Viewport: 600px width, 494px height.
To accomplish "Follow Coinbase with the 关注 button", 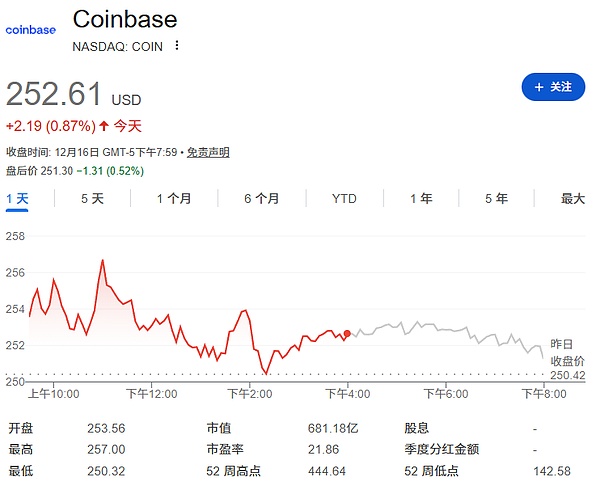I will coord(553,87).
